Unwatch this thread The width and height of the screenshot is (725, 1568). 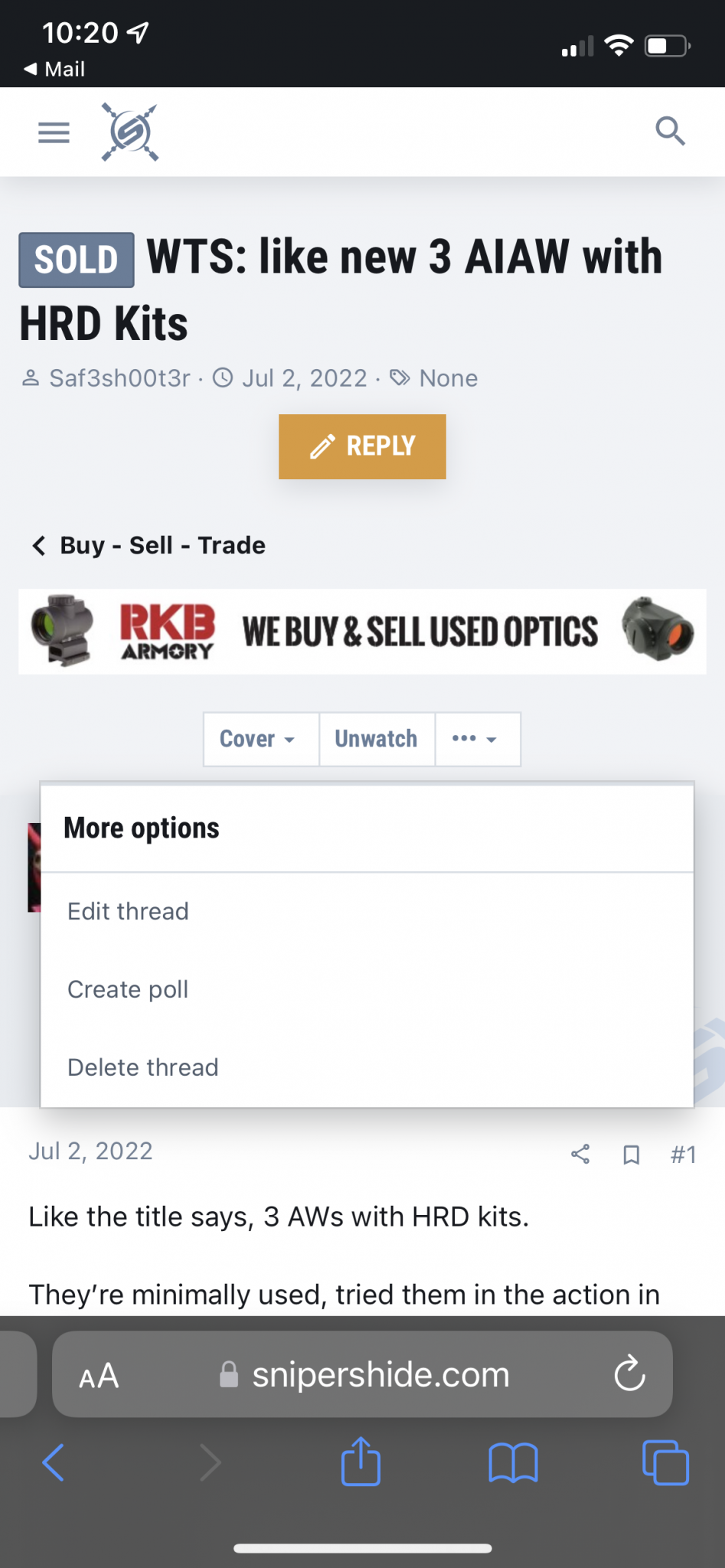(x=376, y=739)
